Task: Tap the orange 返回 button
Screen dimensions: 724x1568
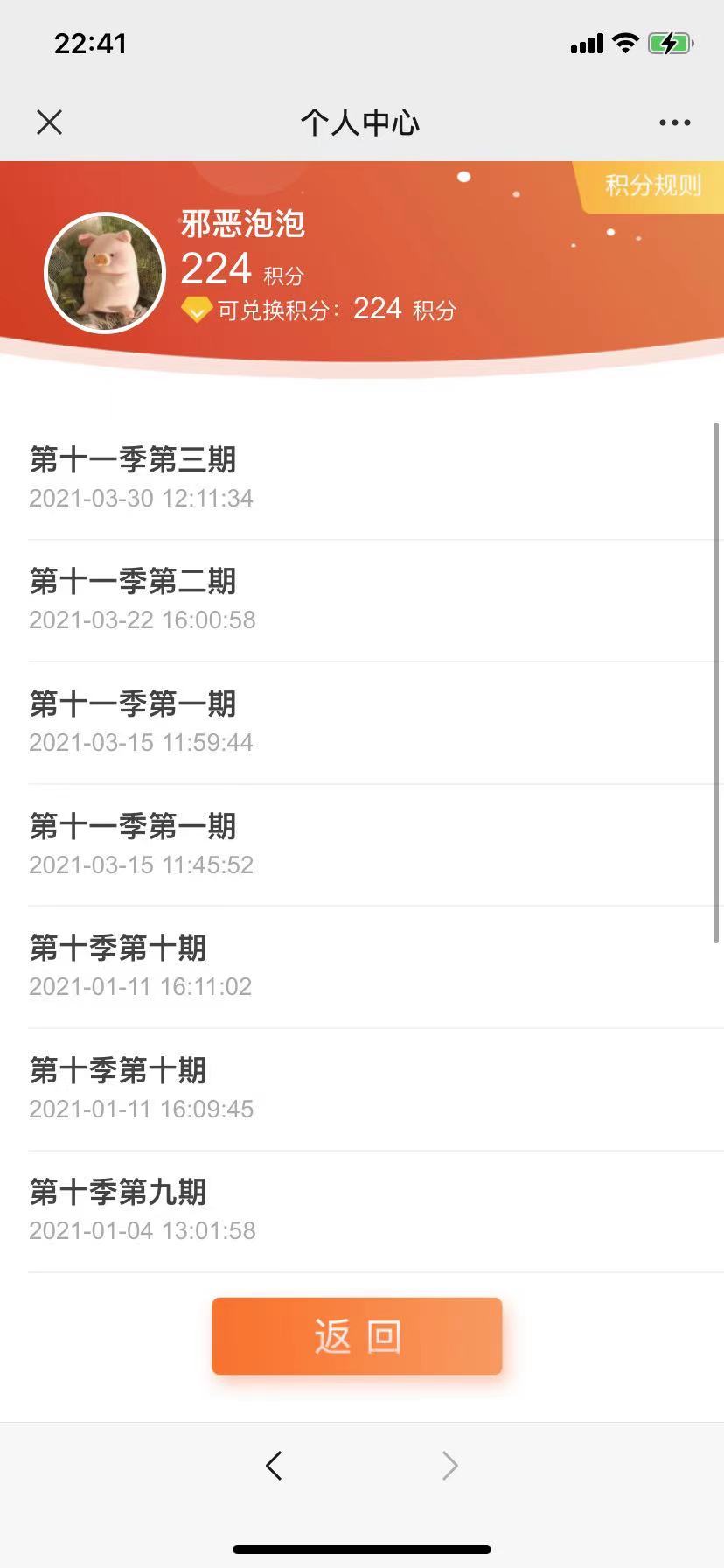Action: (x=357, y=1336)
